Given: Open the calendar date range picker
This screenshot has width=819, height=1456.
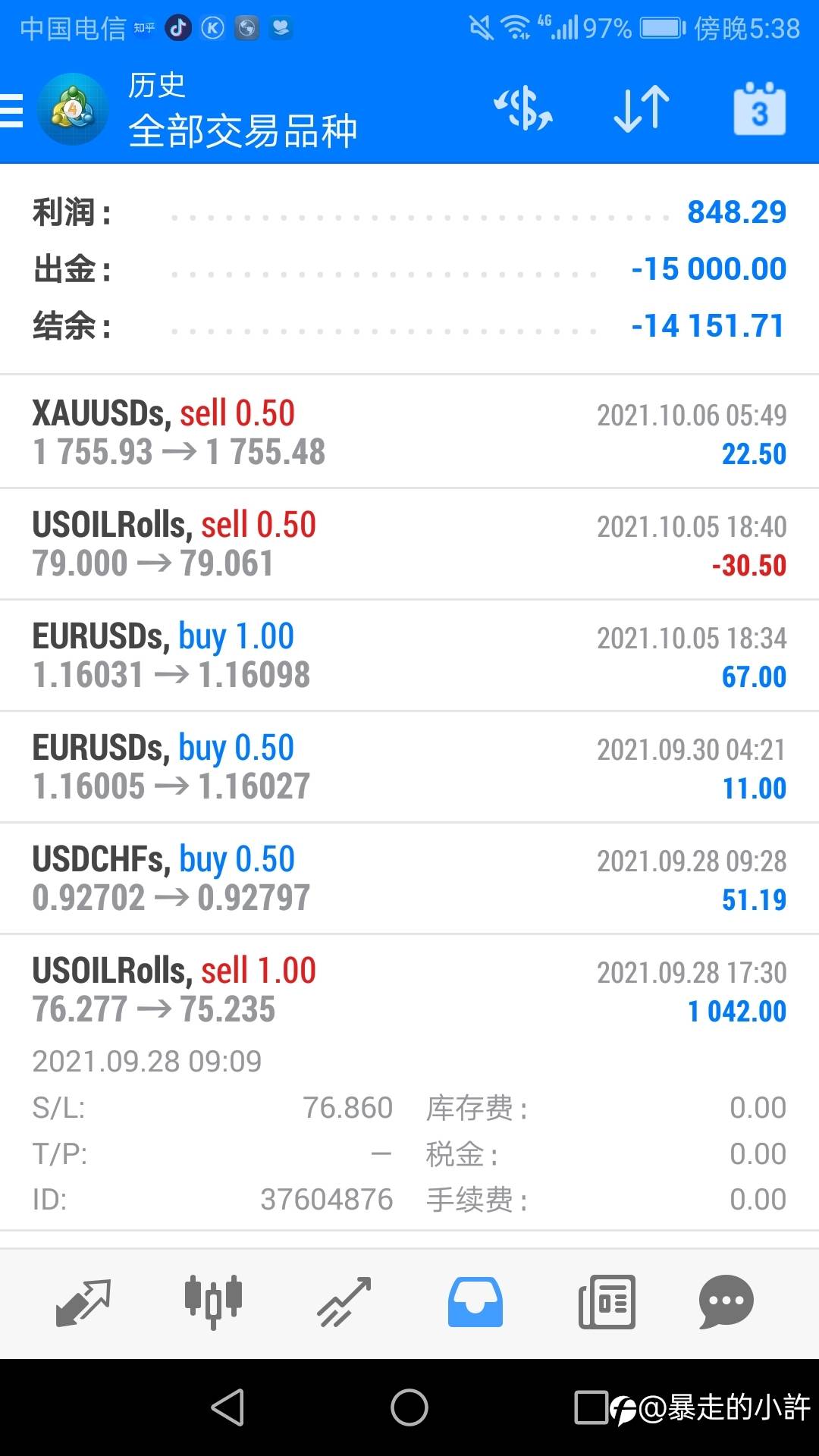Looking at the screenshot, I should pyautogui.click(x=759, y=108).
